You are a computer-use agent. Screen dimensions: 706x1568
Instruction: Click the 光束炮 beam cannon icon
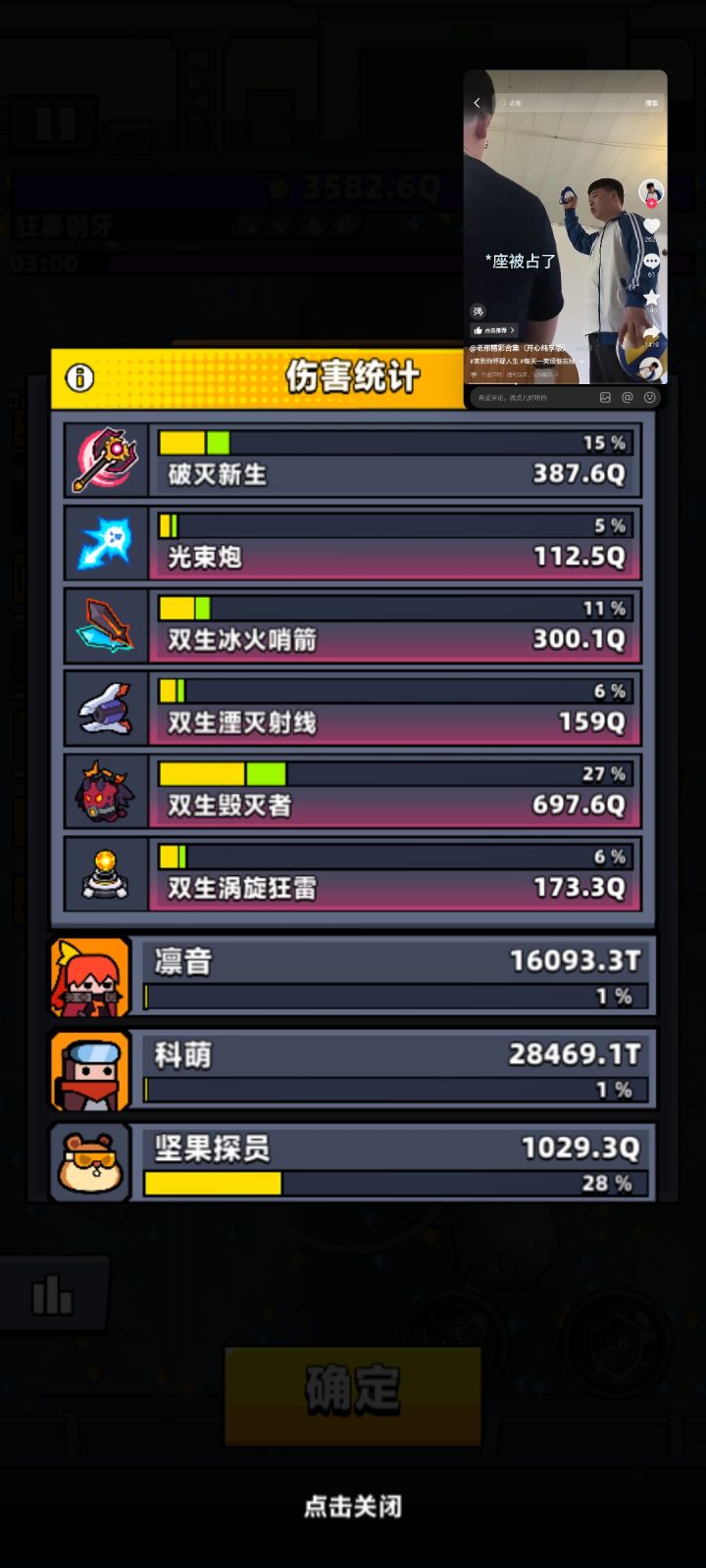click(106, 539)
